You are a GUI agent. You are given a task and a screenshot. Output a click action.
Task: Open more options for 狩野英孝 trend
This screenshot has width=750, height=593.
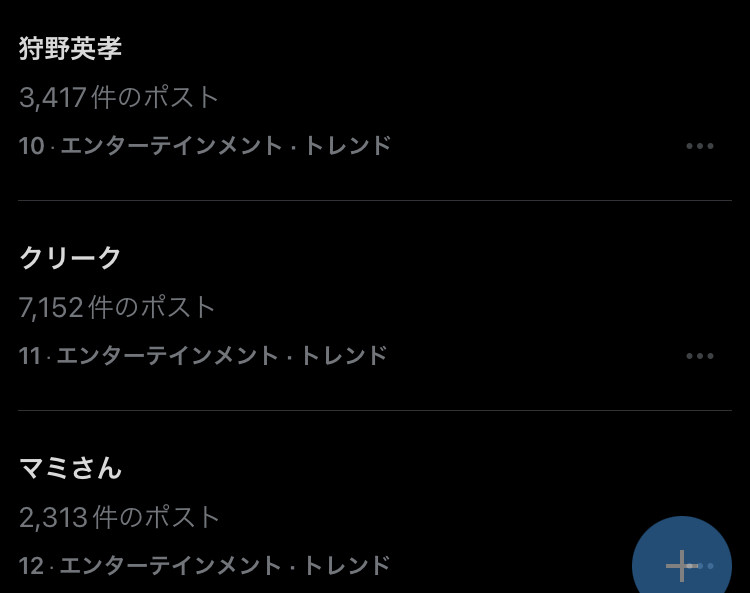pyautogui.click(x=700, y=146)
